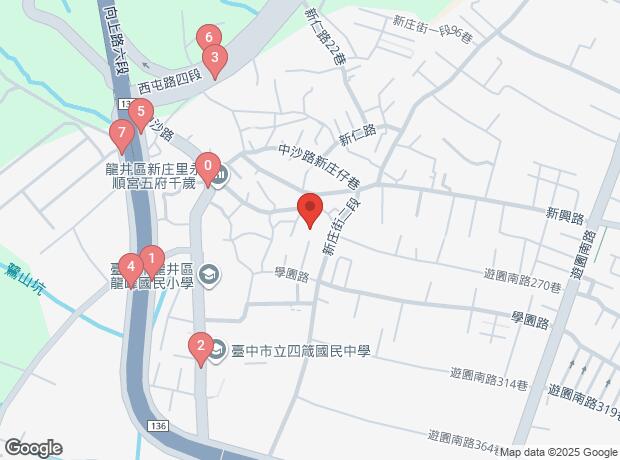
Task: Open map marker number 2
Action: click(x=201, y=349)
